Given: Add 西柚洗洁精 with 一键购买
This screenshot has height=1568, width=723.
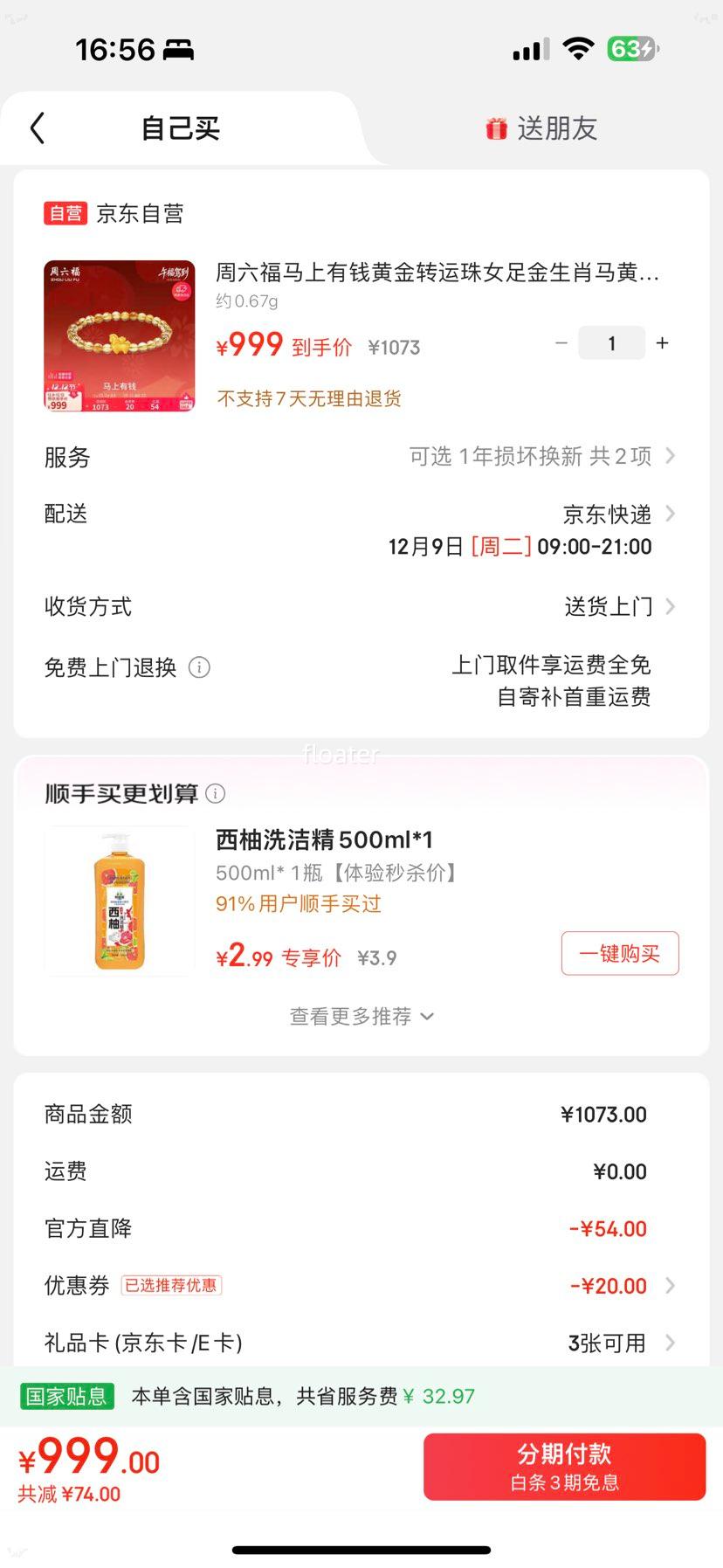Looking at the screenshot, I should 620,953.
